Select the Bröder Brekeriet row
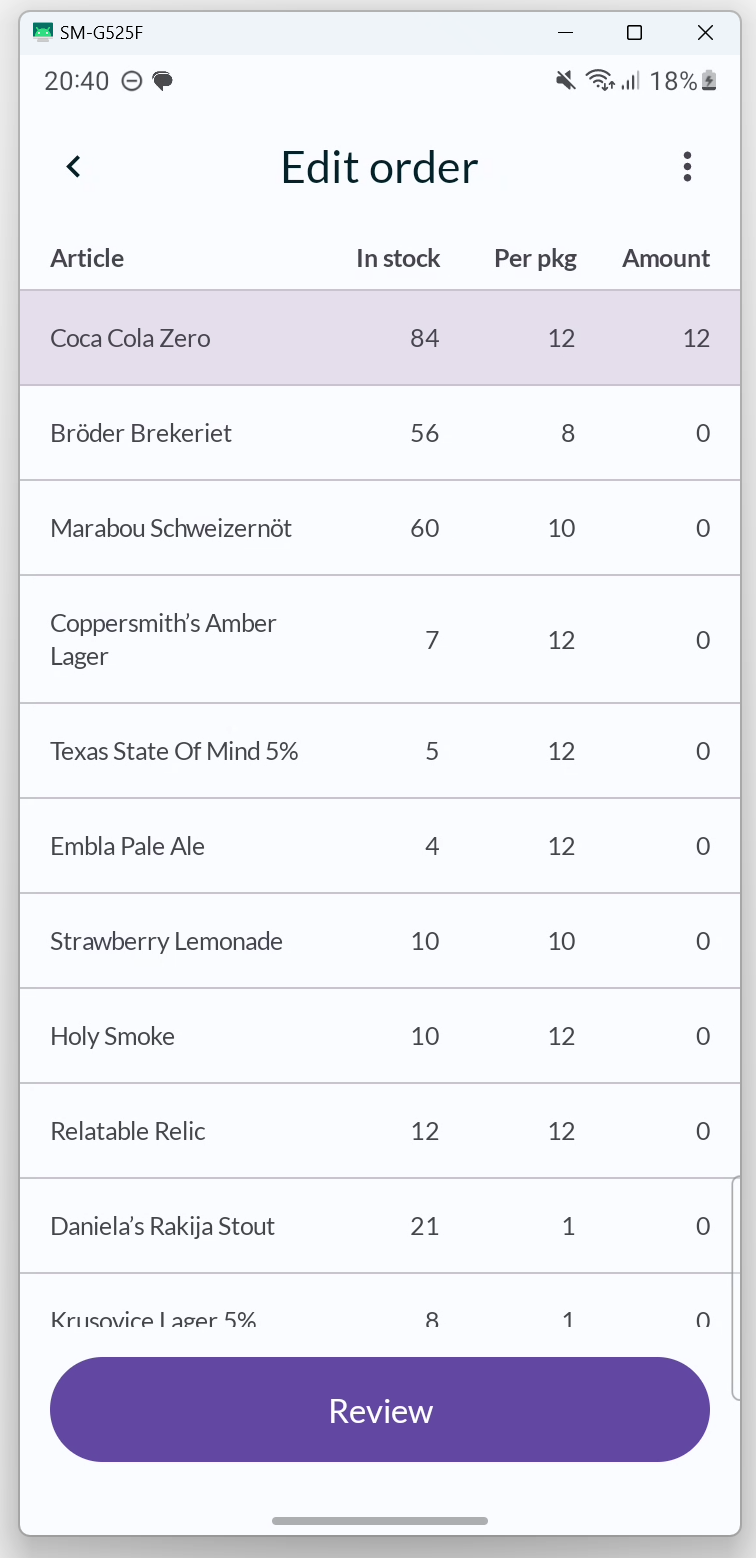Viewport: 756px width, 1558px height. 380,433
